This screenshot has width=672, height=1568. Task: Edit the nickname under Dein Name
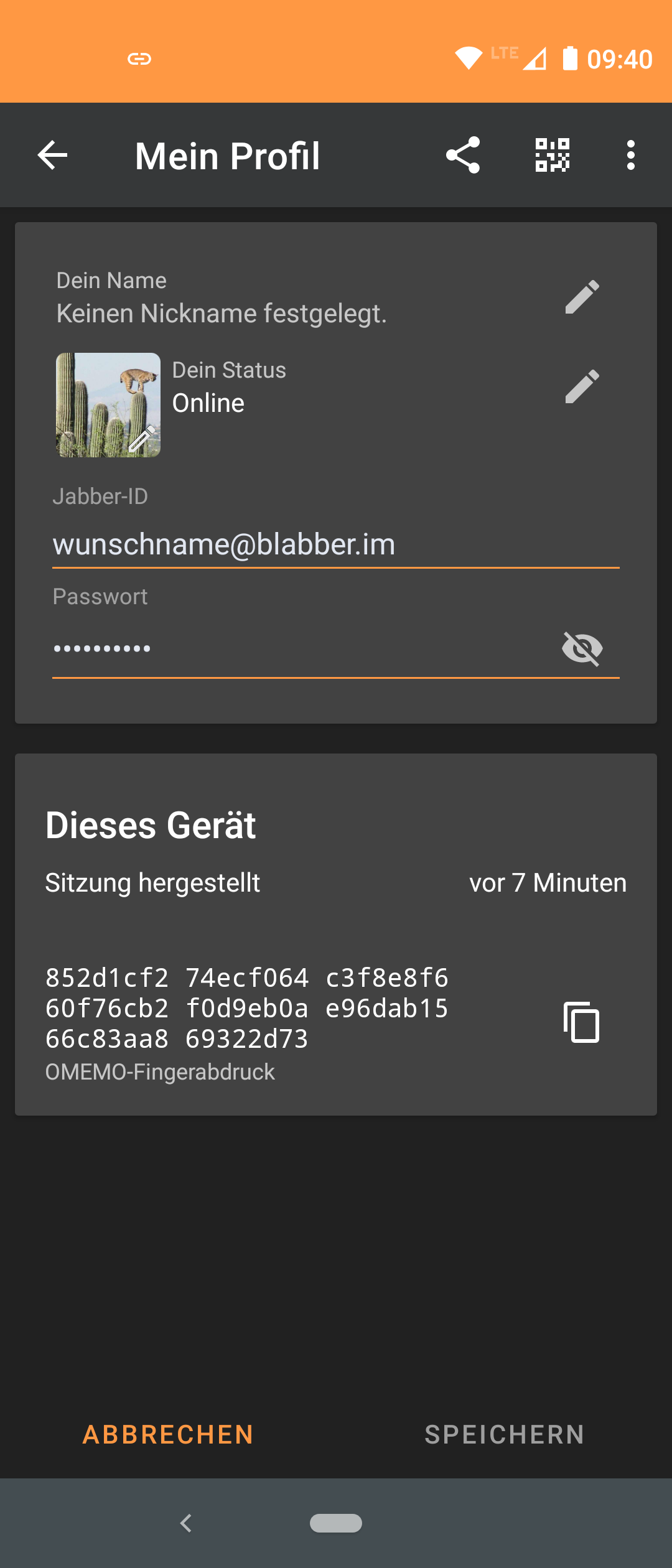[582, 297]
